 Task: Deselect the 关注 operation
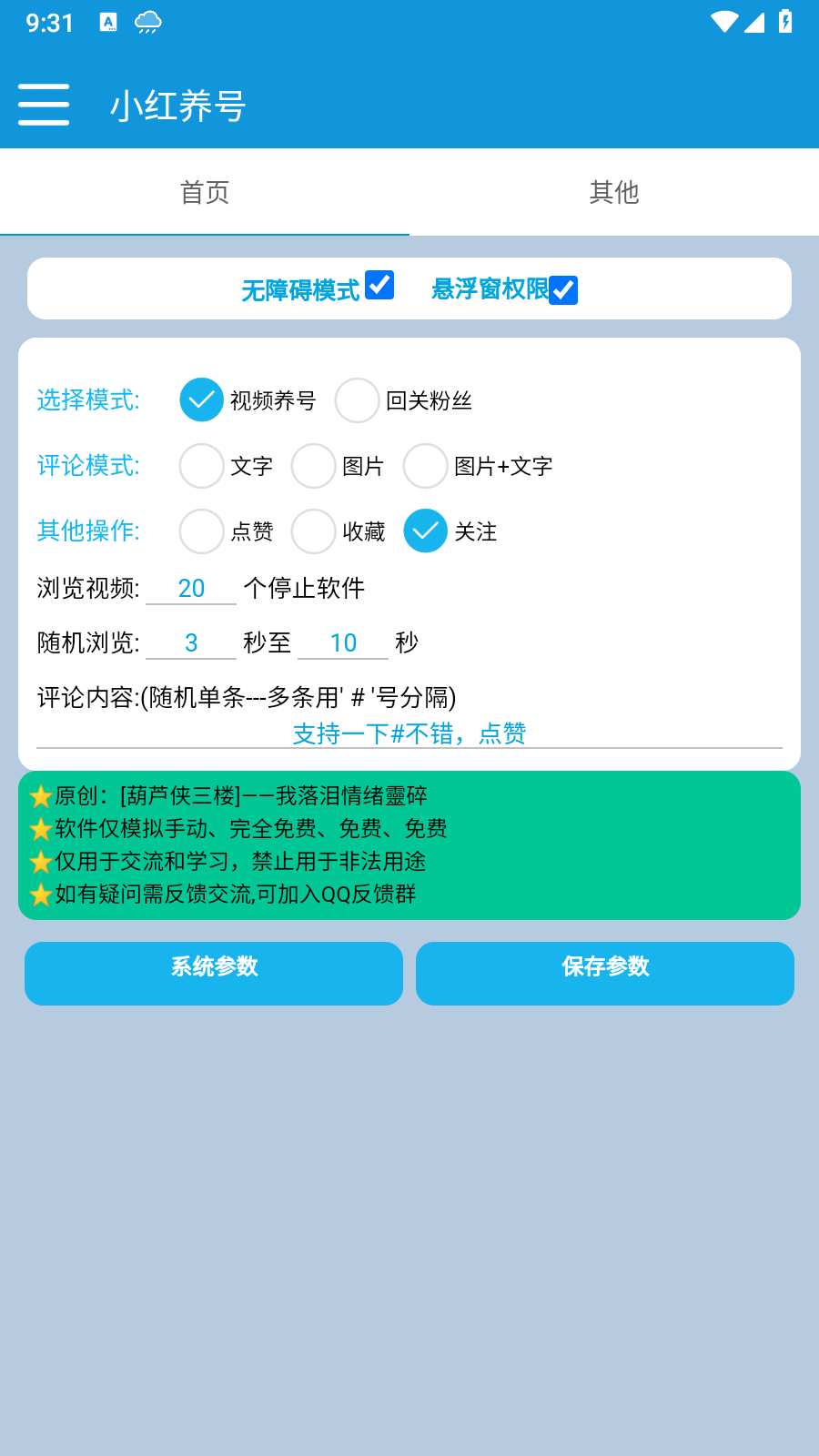[425, 531]
